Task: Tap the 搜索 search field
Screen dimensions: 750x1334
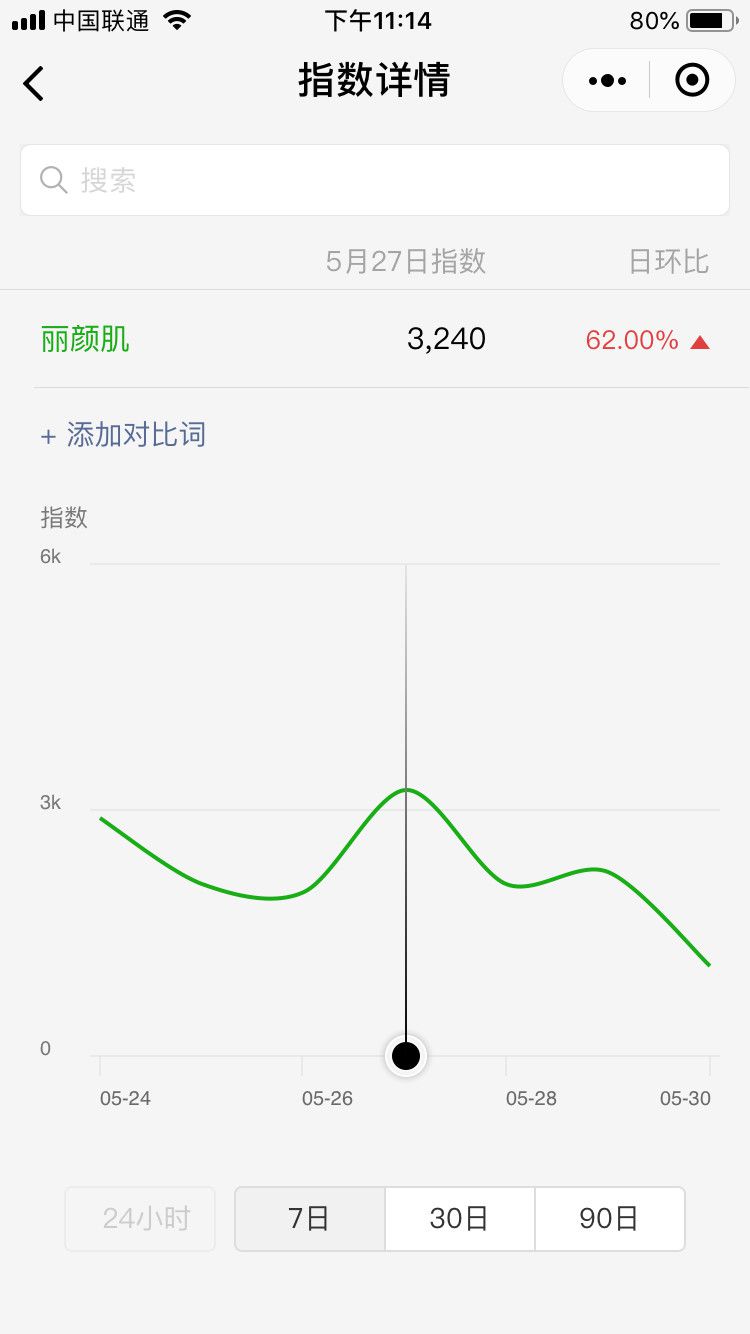Action: [x=375, y=180]
